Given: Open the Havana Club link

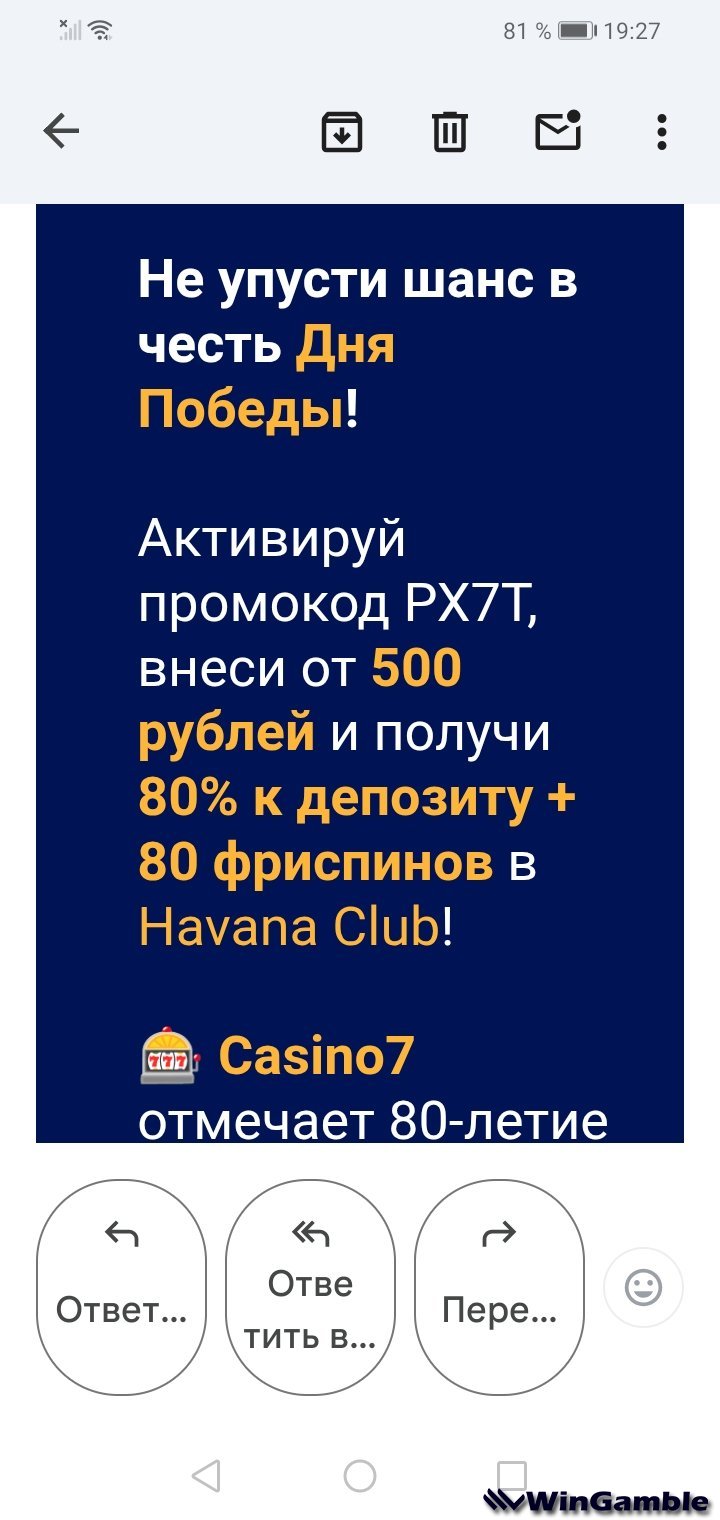Looking at the screenshot, I should pyautogui.click(x=289, y=927).
